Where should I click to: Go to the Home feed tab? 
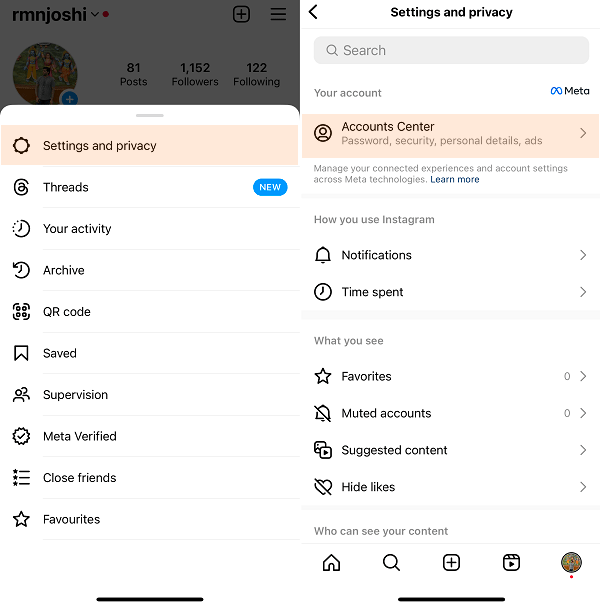(331, 563)
